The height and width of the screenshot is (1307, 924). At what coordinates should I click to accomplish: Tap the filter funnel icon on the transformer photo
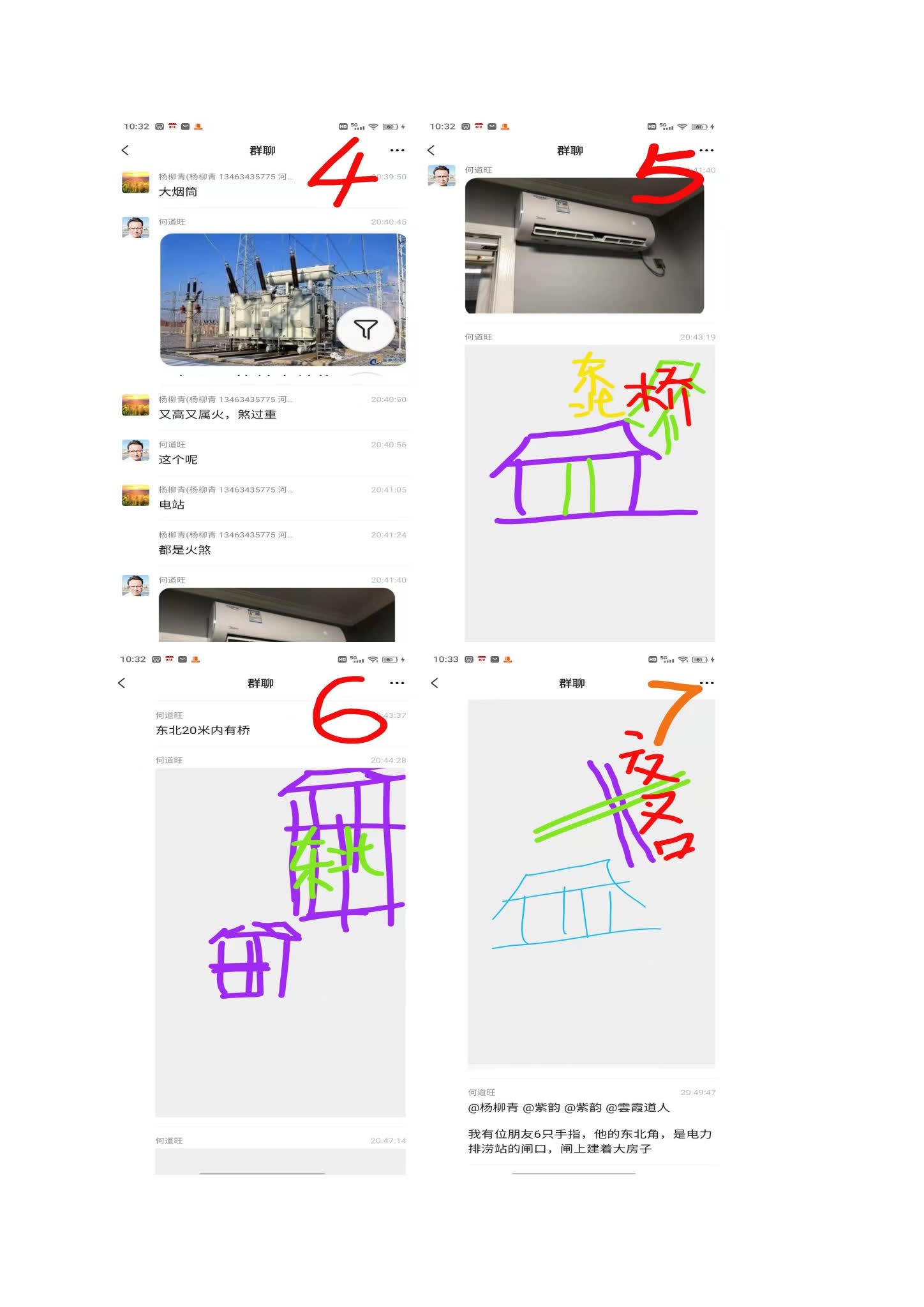point(366,329)
